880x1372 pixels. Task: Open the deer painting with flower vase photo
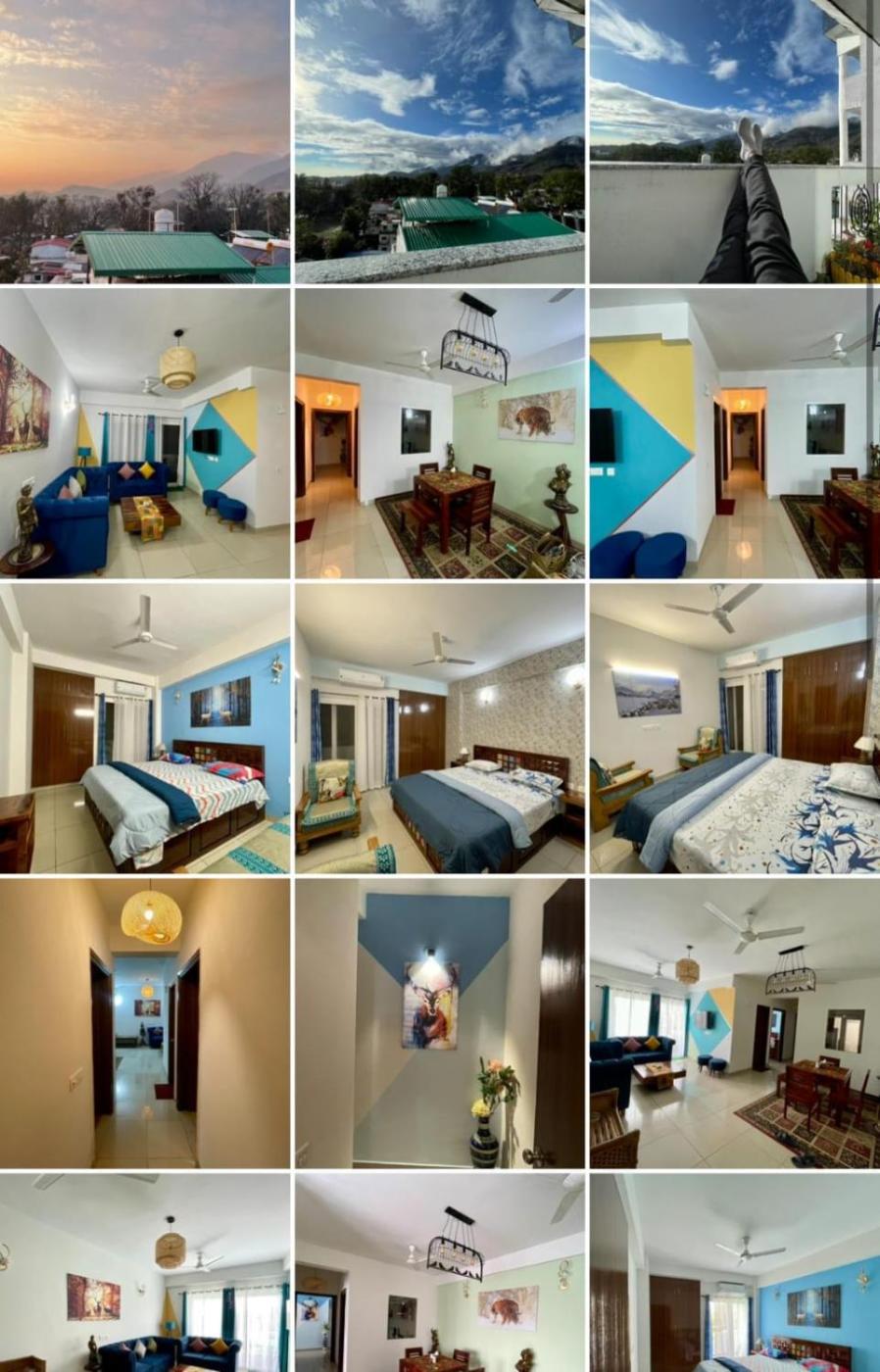click(439, 1022)
